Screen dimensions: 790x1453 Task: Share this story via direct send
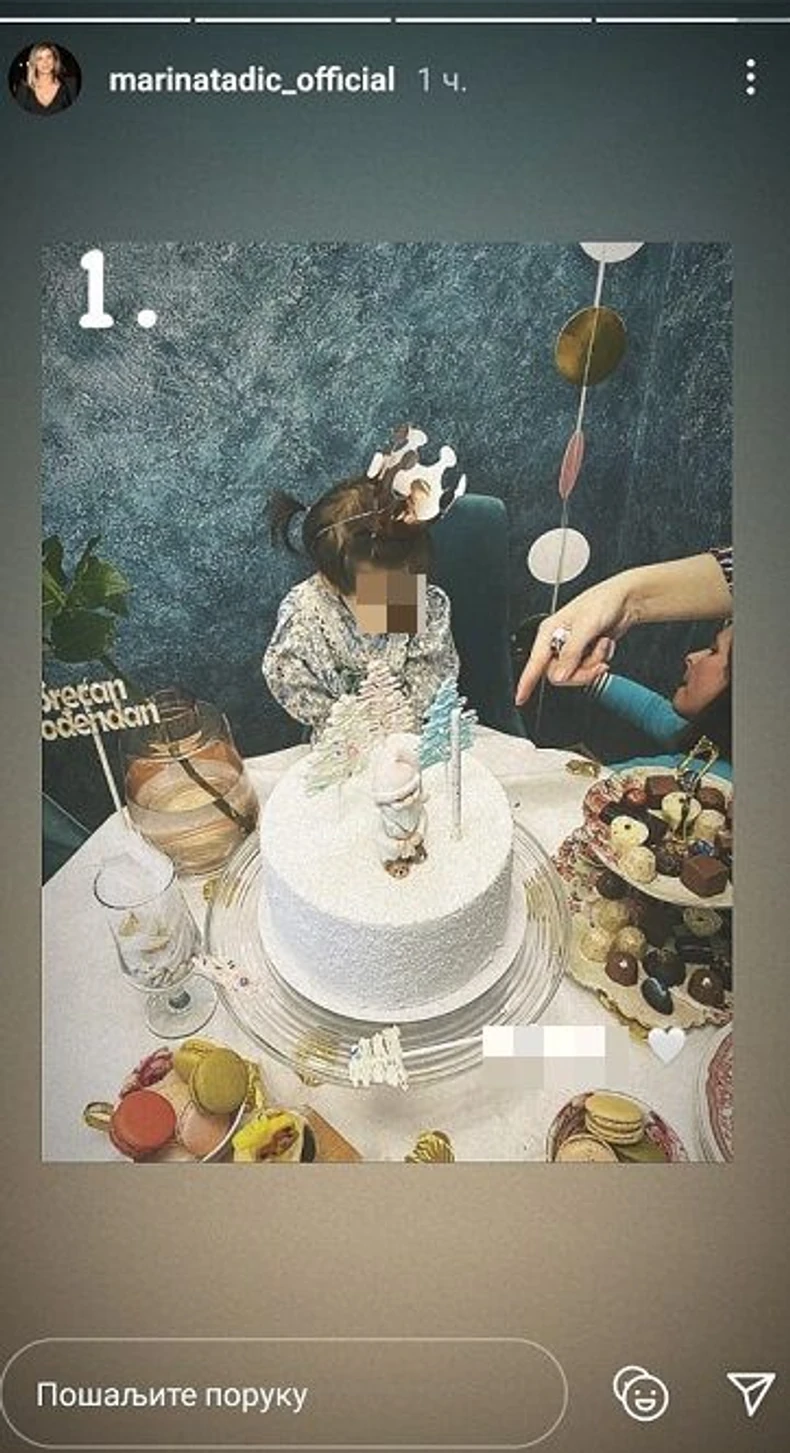point(750,1393)
